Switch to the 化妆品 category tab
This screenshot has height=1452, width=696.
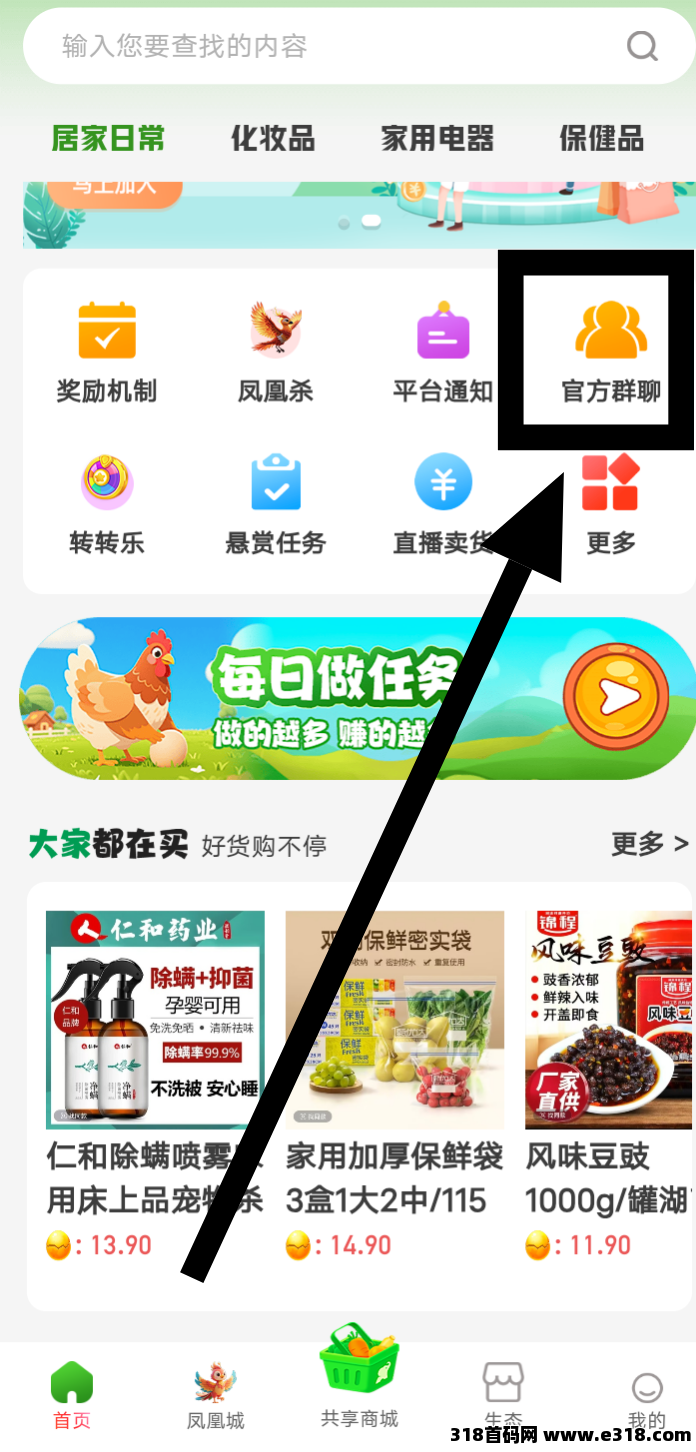(x=272, y=138)
